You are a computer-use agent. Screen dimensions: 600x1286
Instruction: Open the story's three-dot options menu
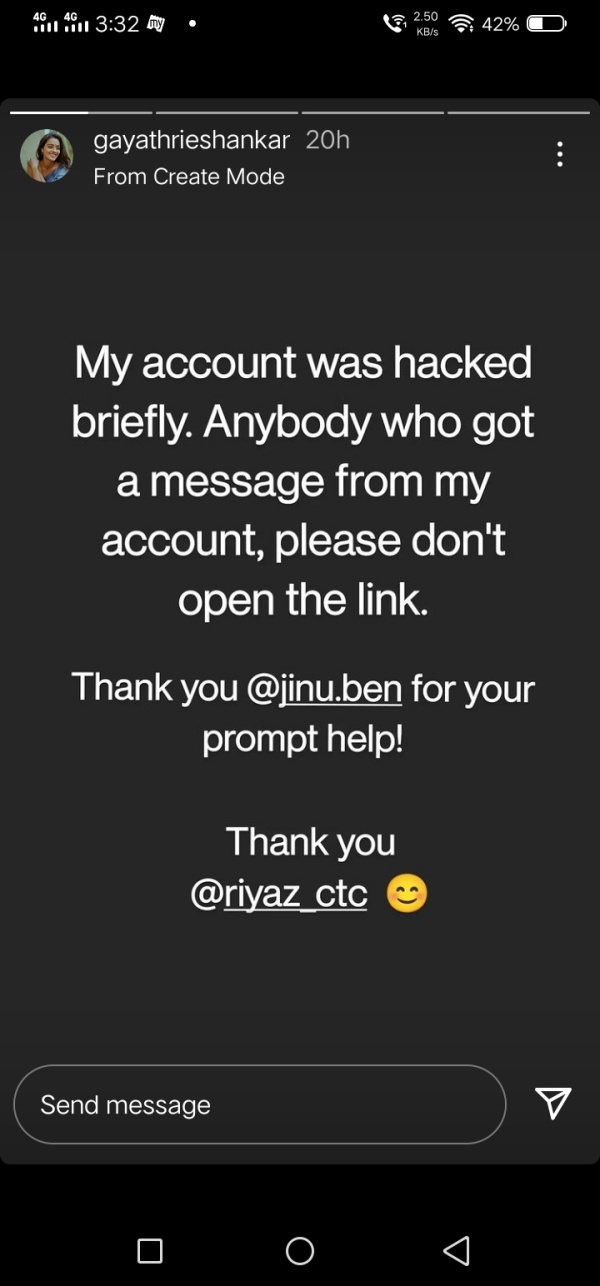click(559, 154)
